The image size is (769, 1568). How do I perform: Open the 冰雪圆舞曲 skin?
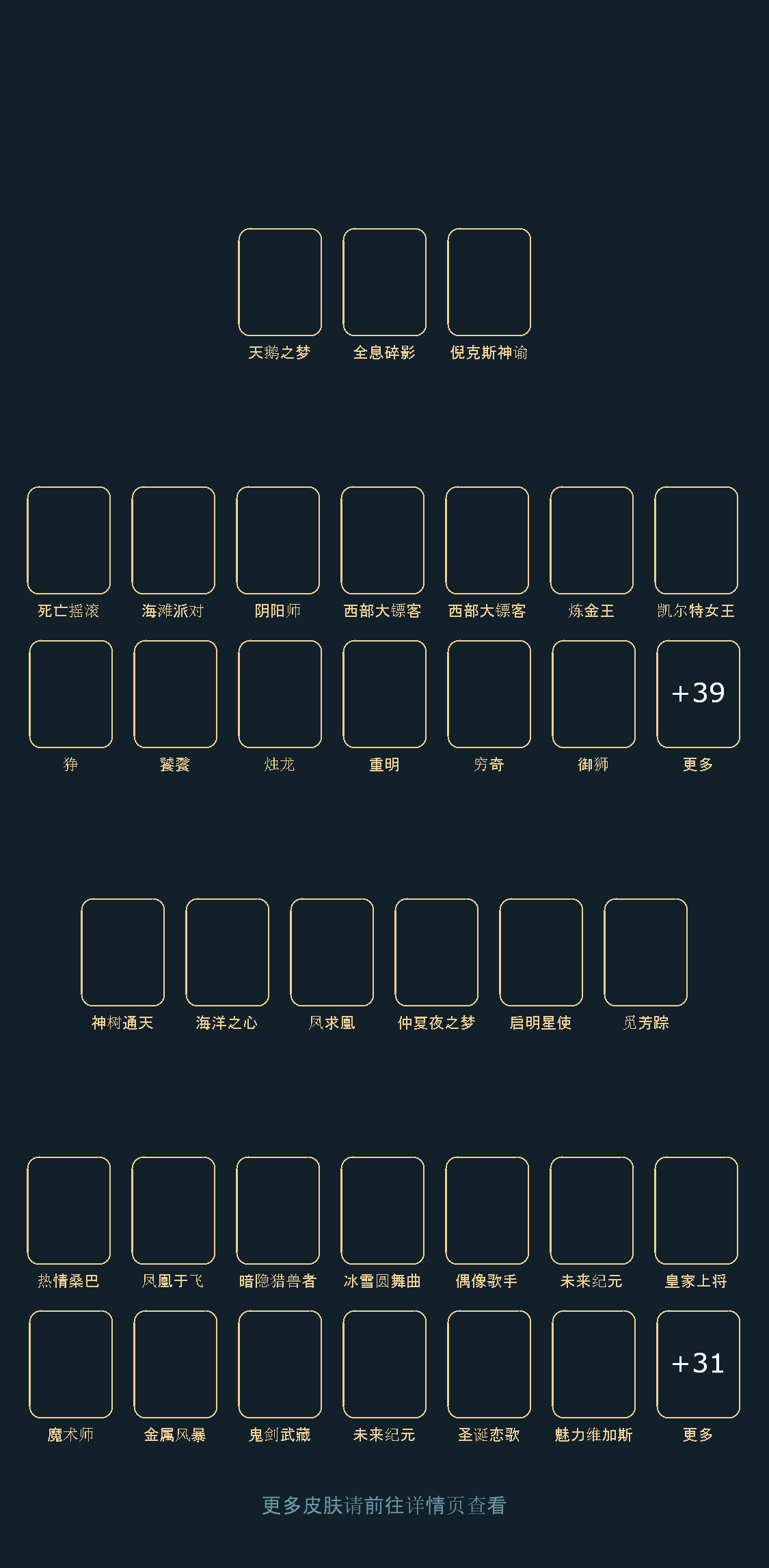tap(382, 1211)
